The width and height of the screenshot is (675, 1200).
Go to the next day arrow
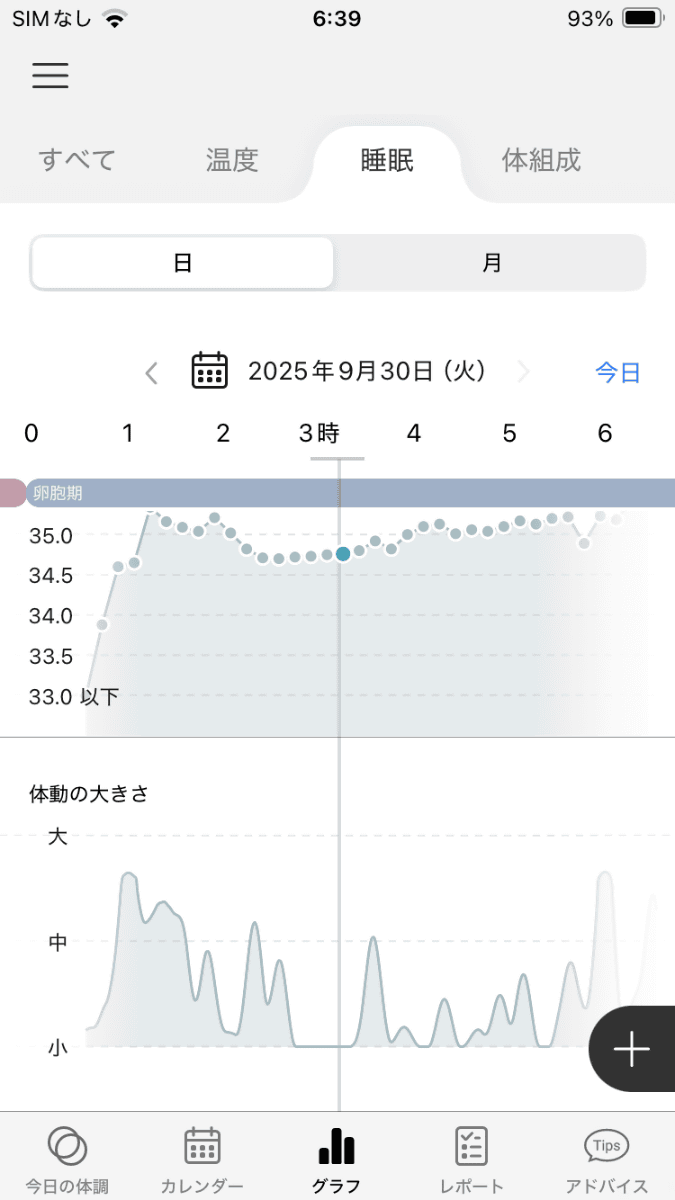pos(523,373)
